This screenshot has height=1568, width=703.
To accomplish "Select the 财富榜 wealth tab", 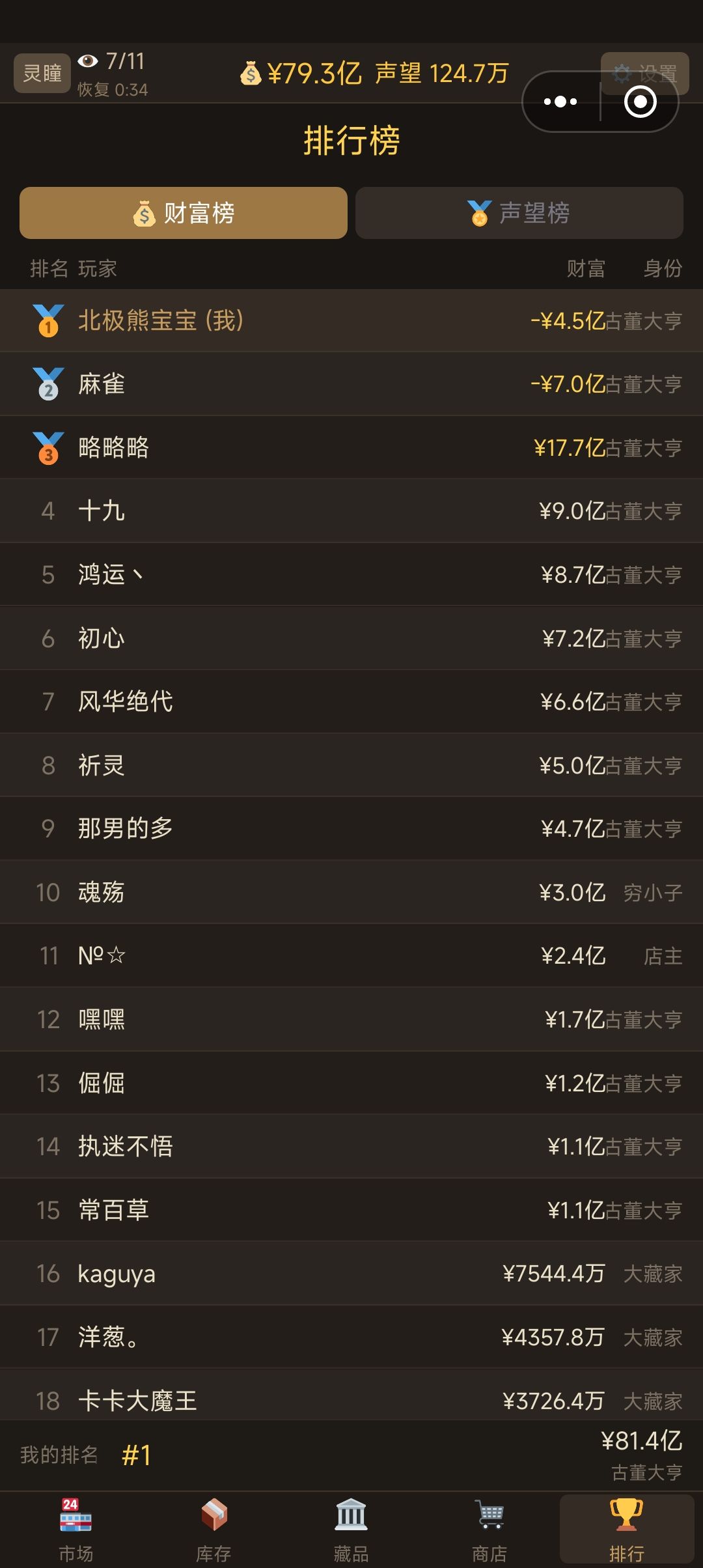I will pyautogui.click(x=183, y=213).
